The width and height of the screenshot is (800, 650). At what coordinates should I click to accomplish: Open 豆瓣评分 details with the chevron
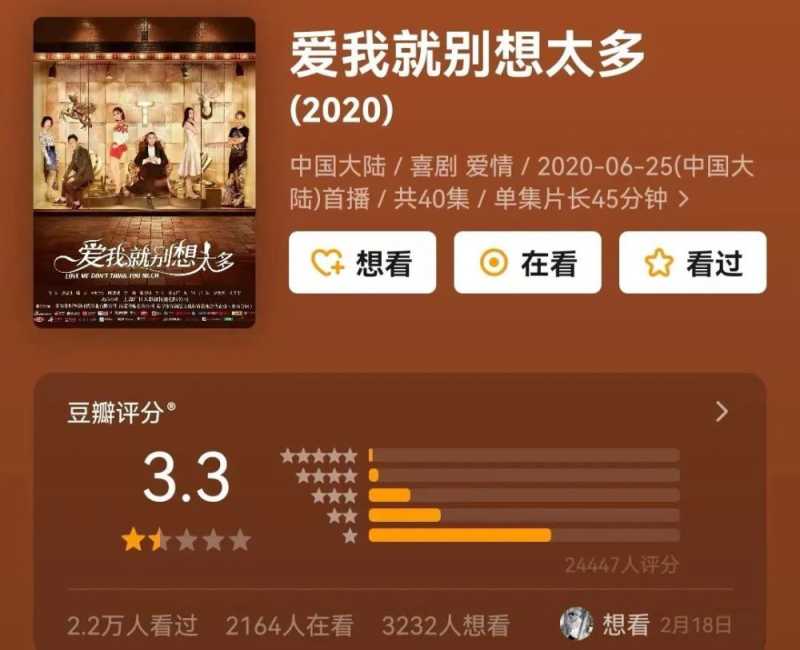[x=722, y=412]
